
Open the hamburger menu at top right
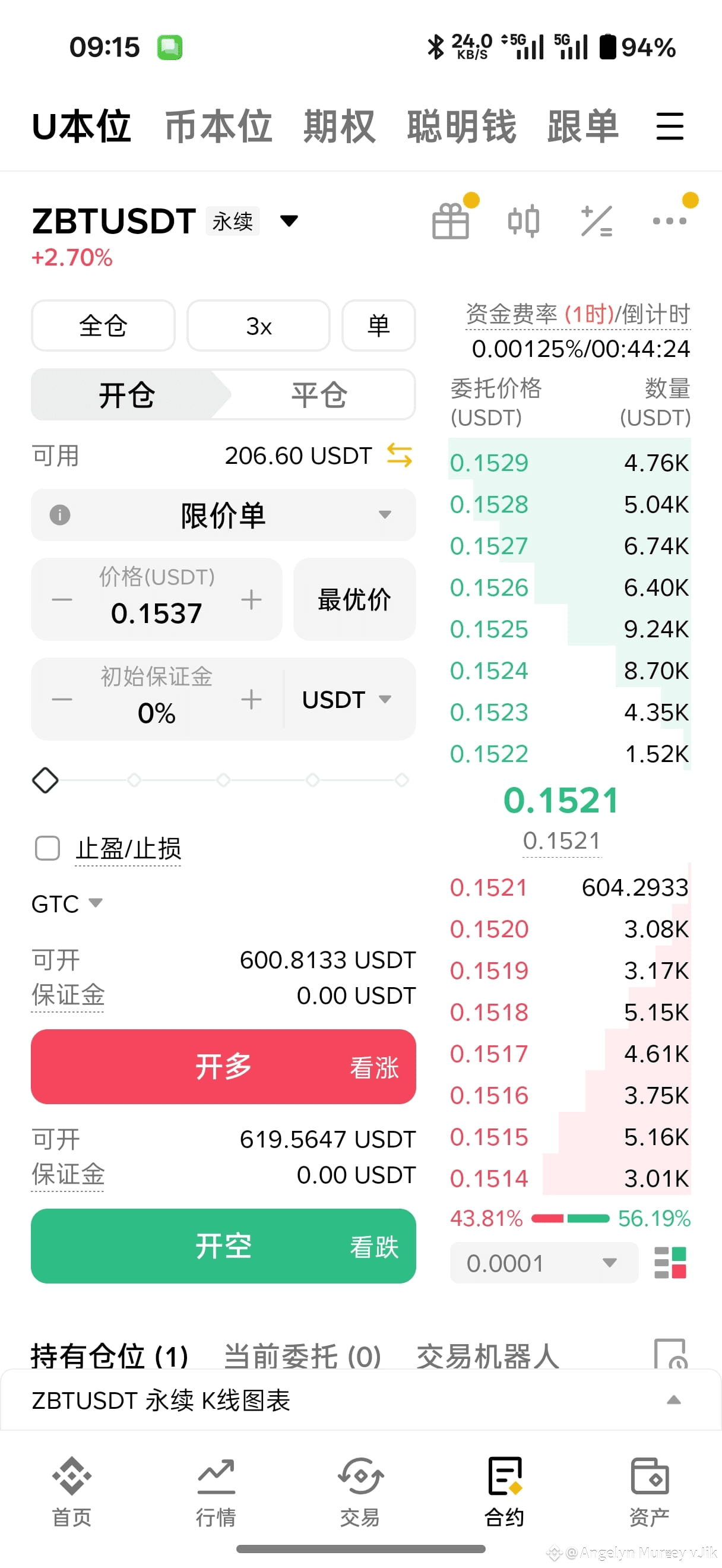click(669, 127)
